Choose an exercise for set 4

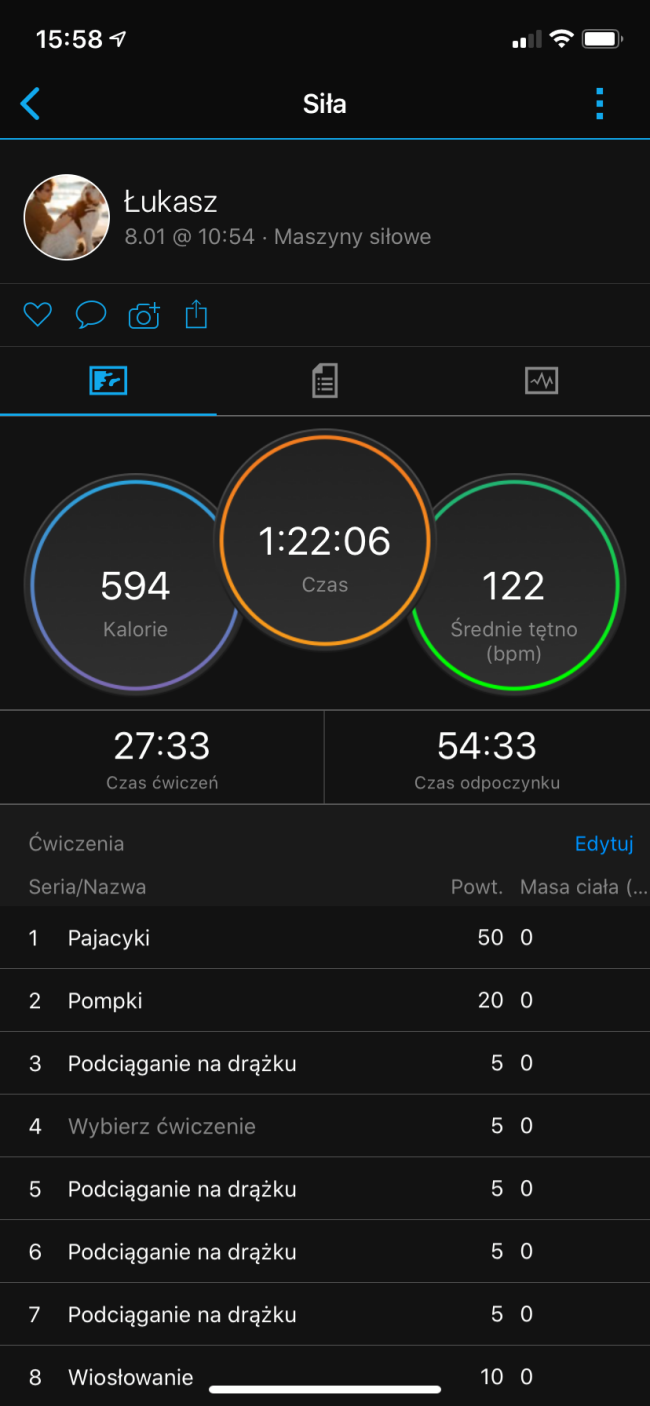pyautogui.click(x=162, y=1127)
